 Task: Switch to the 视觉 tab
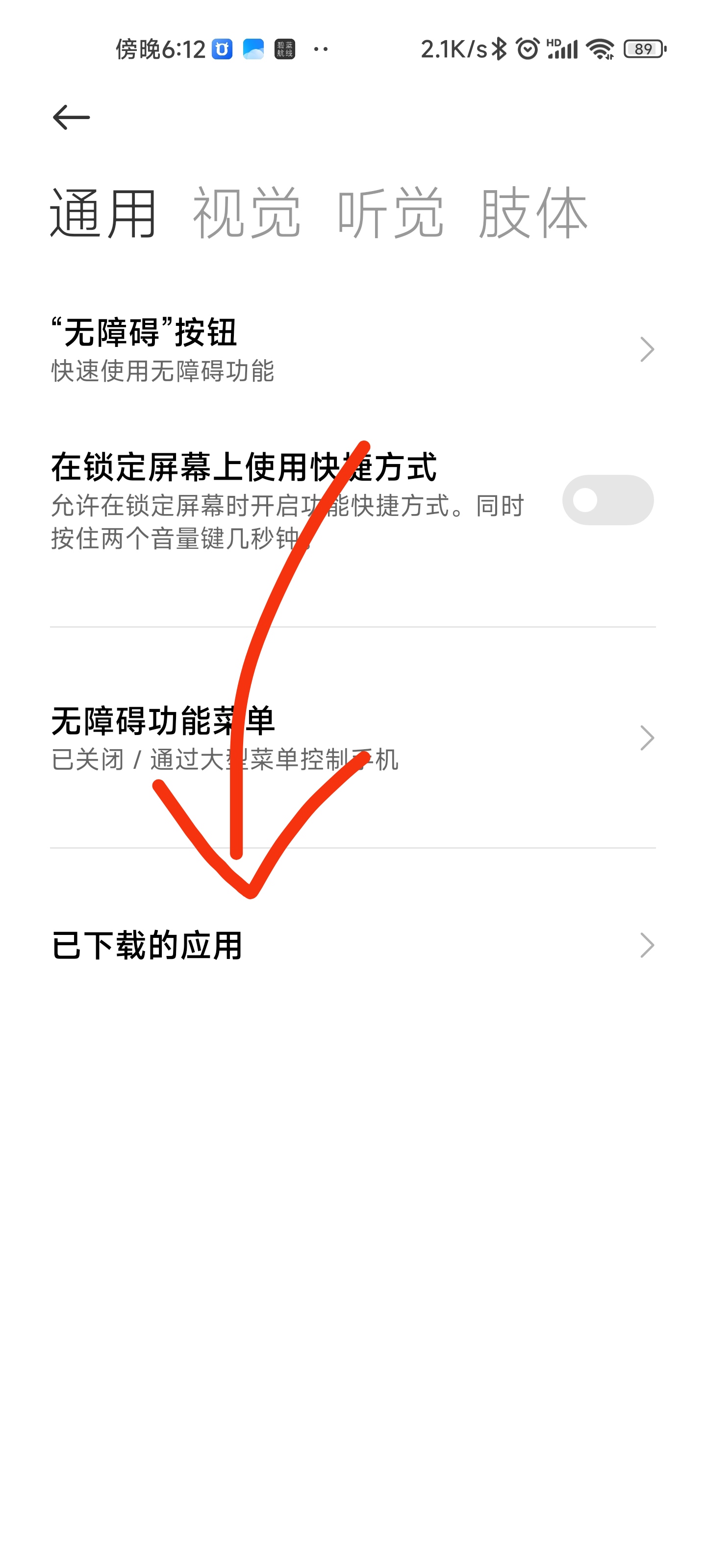point(247,214)
